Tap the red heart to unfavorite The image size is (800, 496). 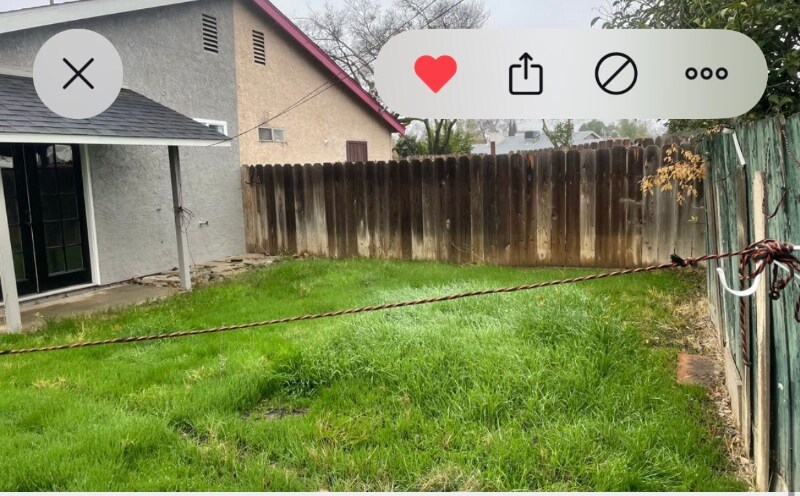click(x=435, y=74)
